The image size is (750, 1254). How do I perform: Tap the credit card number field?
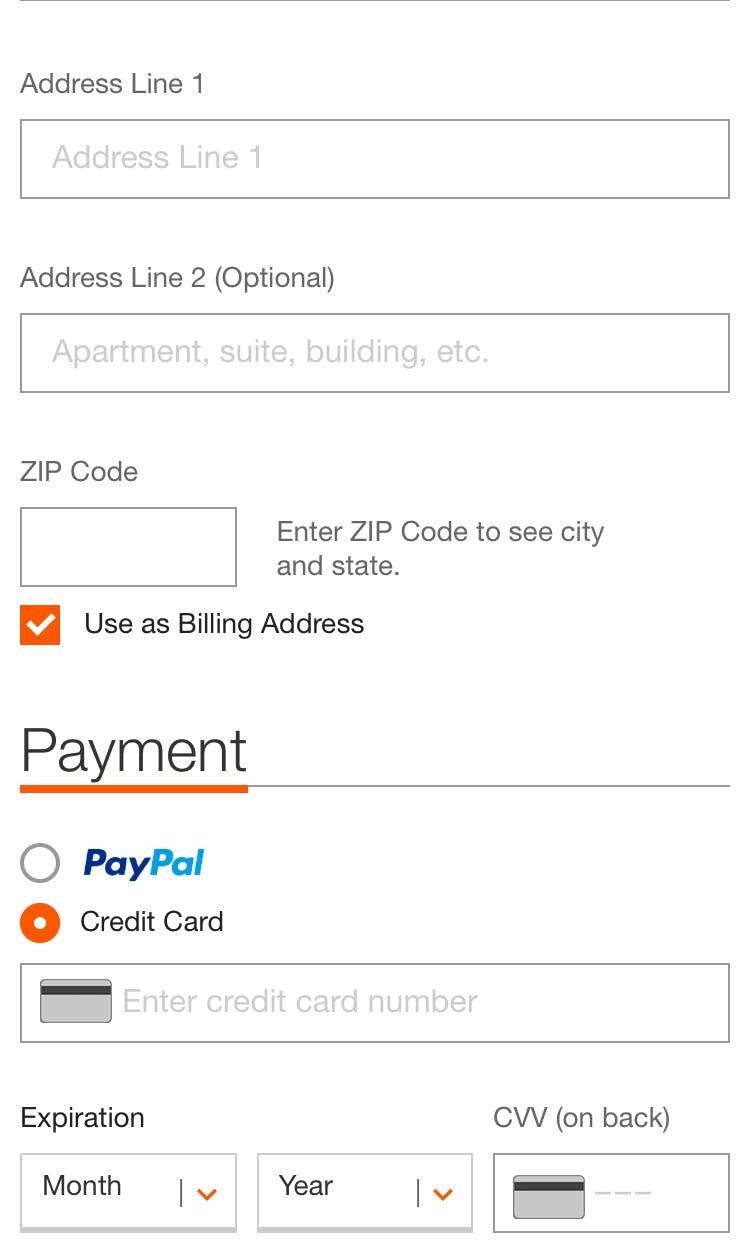pos(400,1003)
